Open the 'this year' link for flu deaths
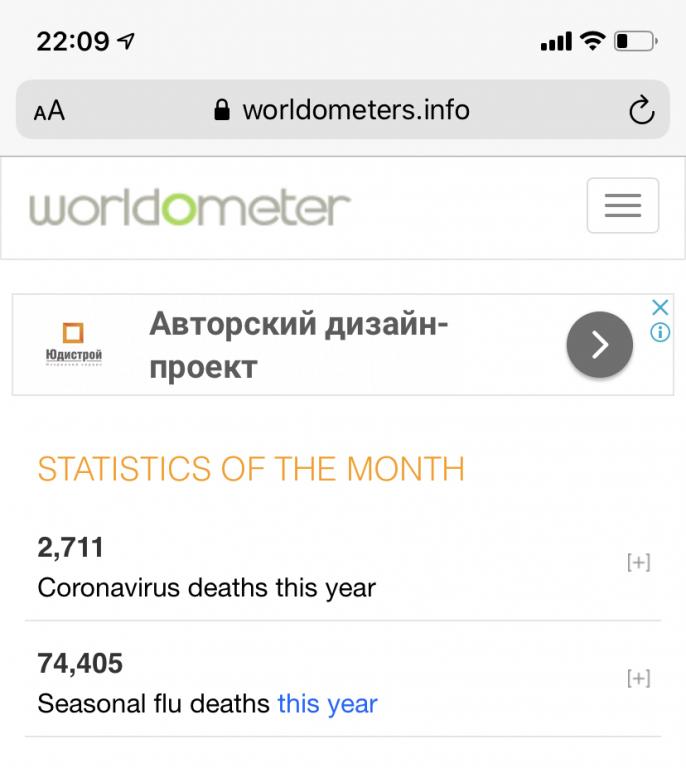 point(327,704)
